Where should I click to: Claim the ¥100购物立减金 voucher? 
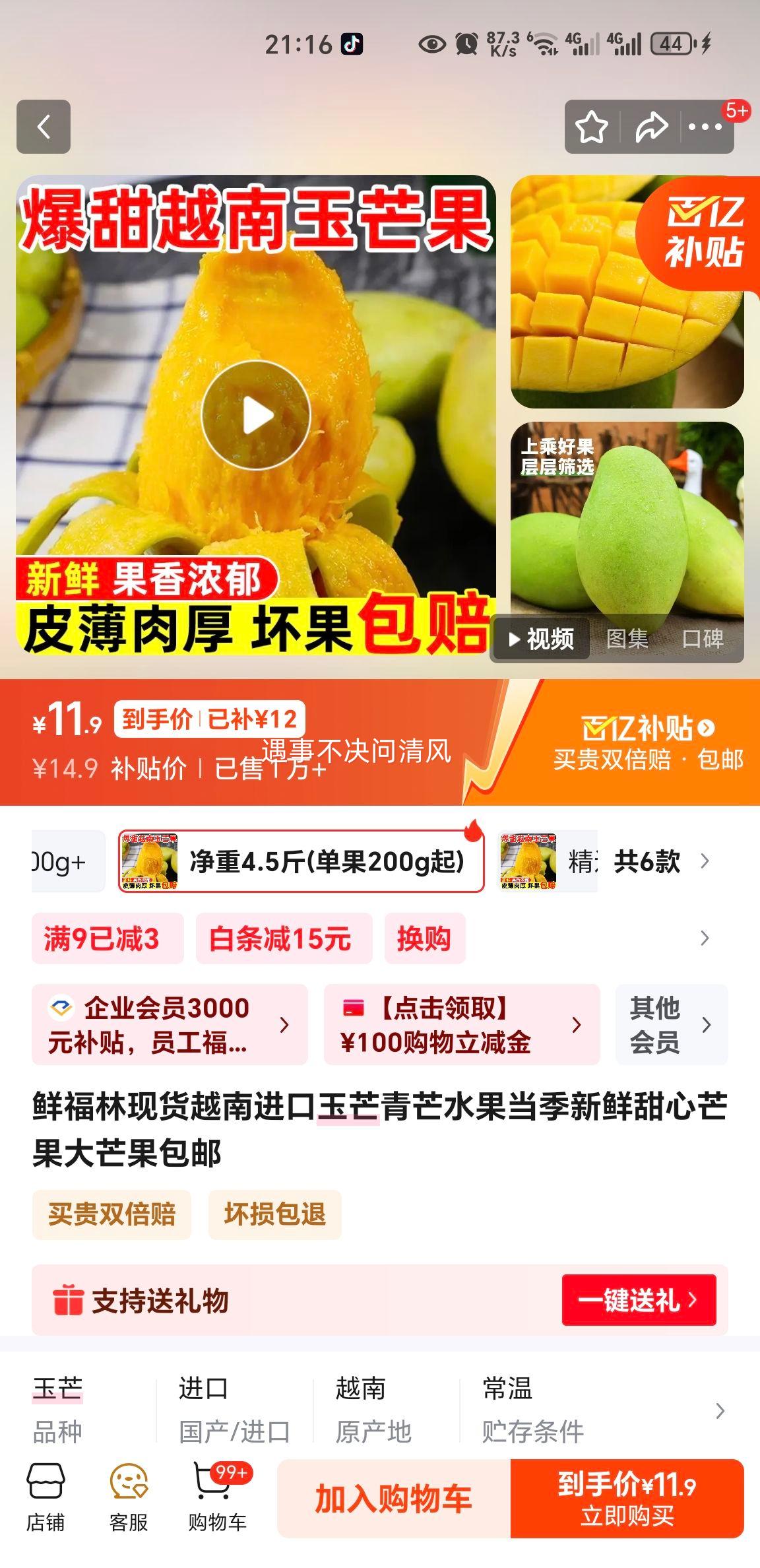(462, 1025)
